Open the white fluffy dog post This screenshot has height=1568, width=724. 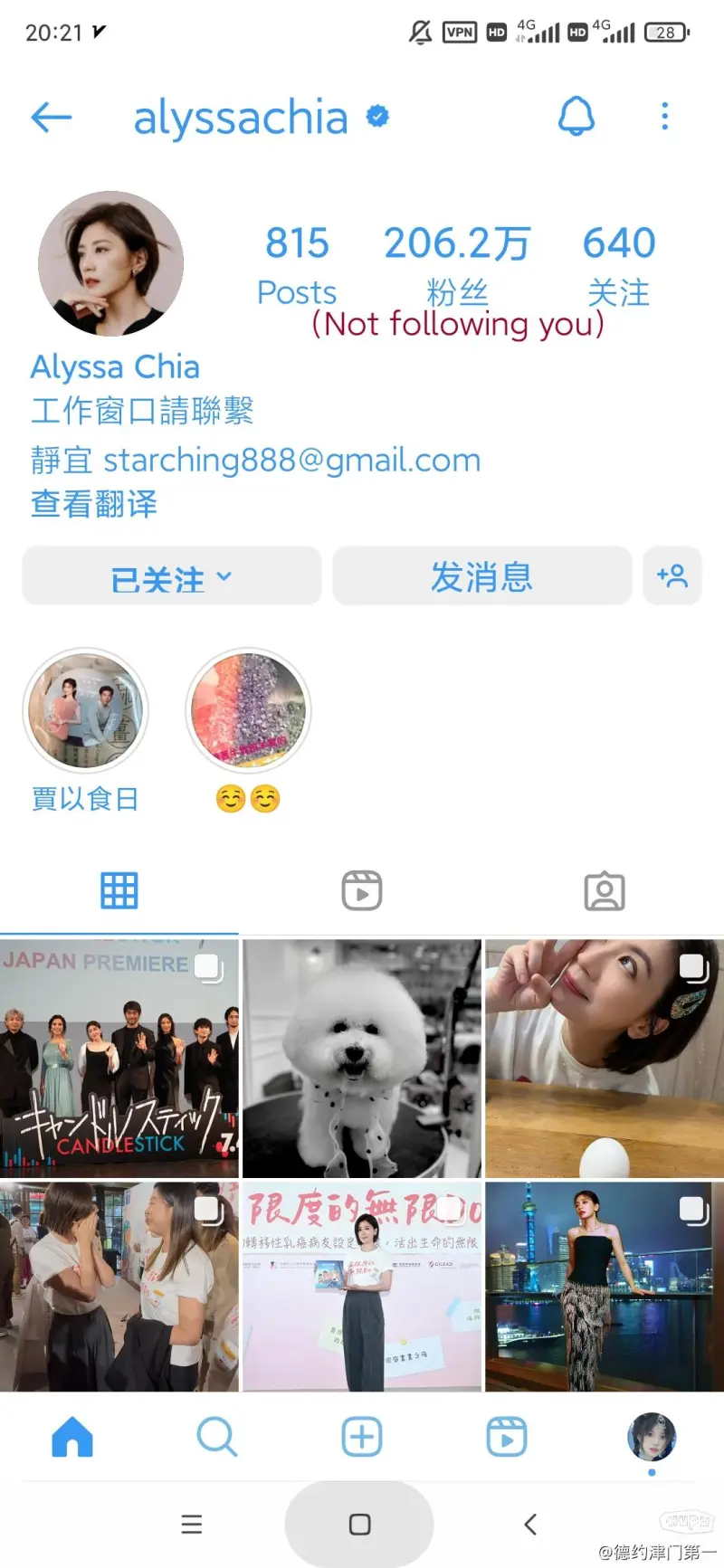tap(362, 1058)
